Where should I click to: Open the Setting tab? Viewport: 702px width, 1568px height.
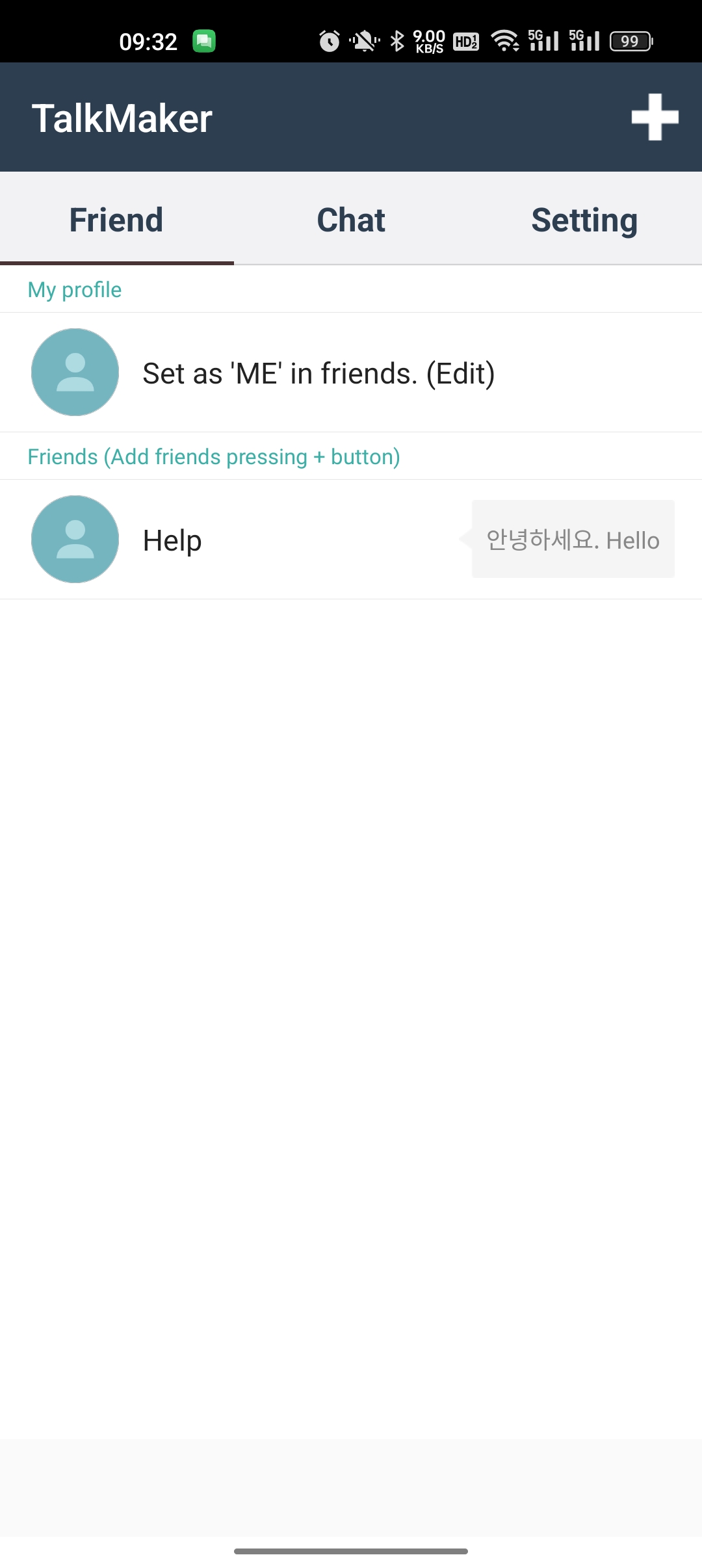coord(584,220)
